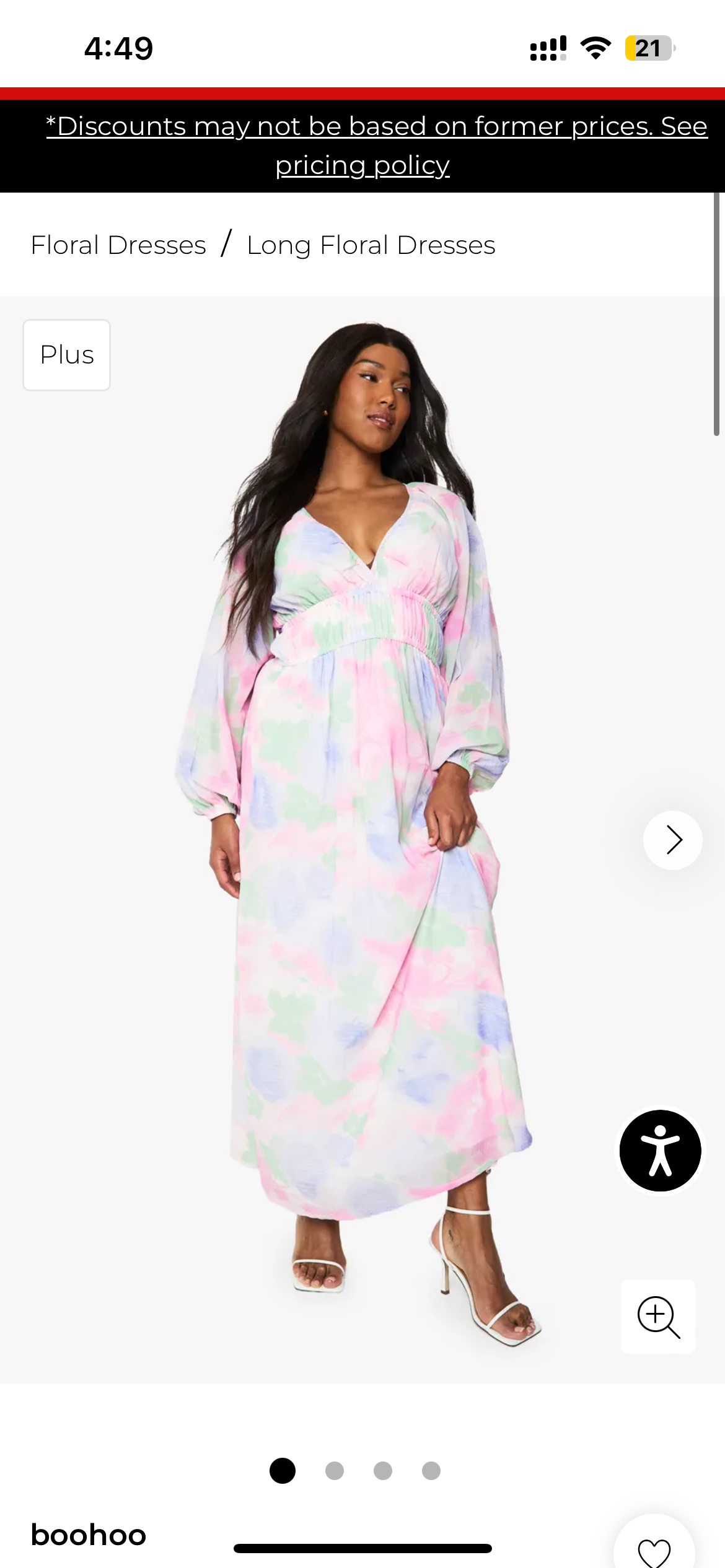Open Long Floral Dresses breadcrumb
725x1568 pixels.
coord(371,245)
